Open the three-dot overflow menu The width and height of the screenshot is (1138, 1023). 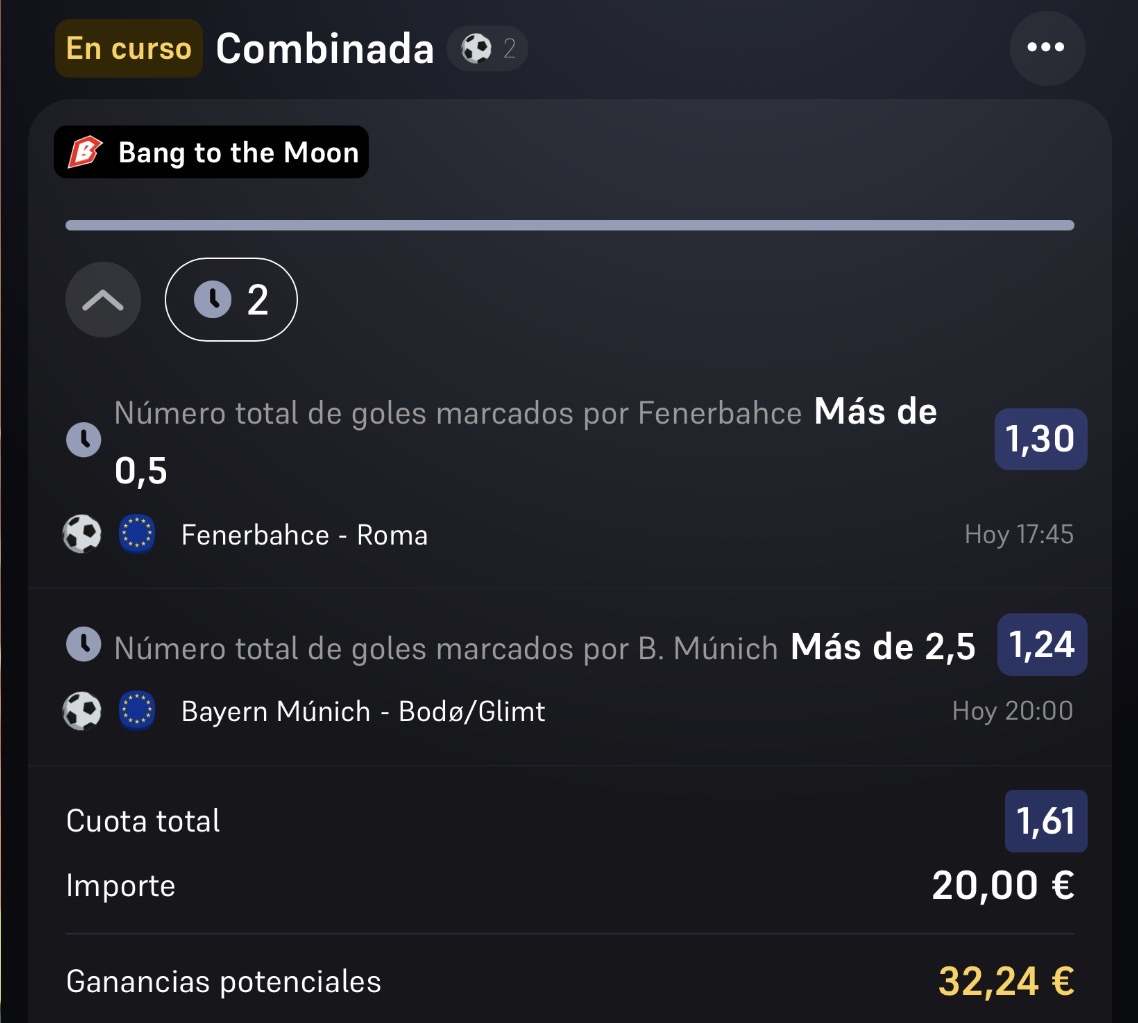click(1047, 48)
